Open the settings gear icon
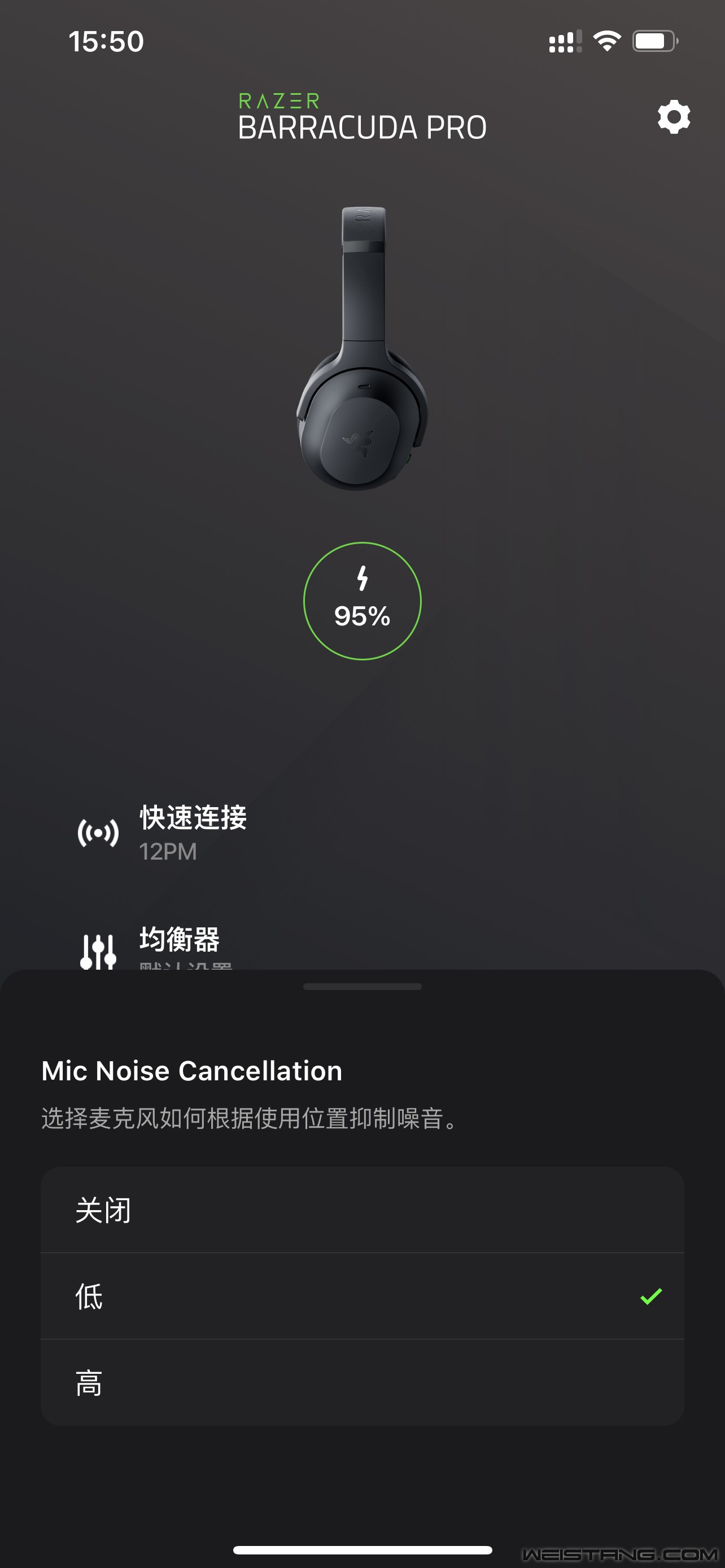This screenshot has height=1568, width=725. pos(673,117)
